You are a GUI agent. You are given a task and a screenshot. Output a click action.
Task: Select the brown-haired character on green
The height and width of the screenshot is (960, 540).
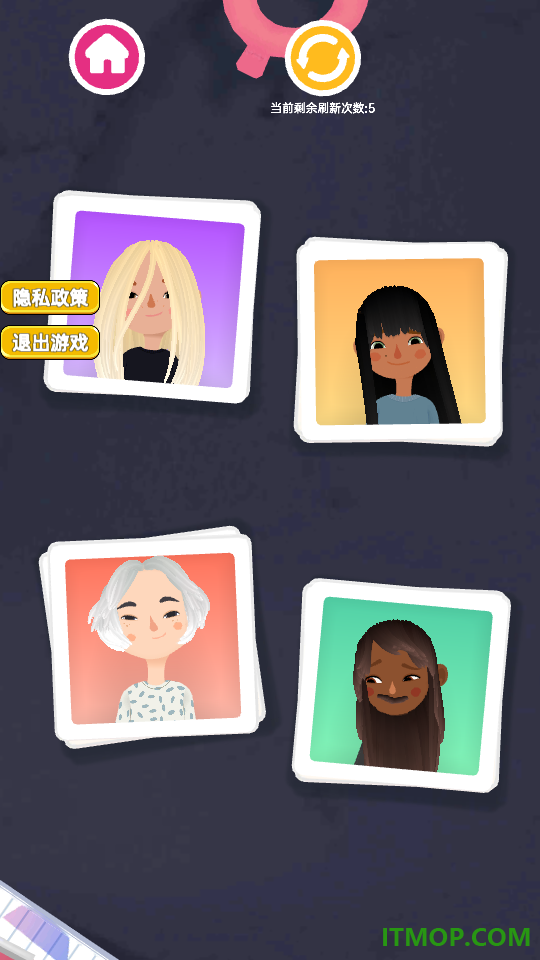(x=401, y=685)
